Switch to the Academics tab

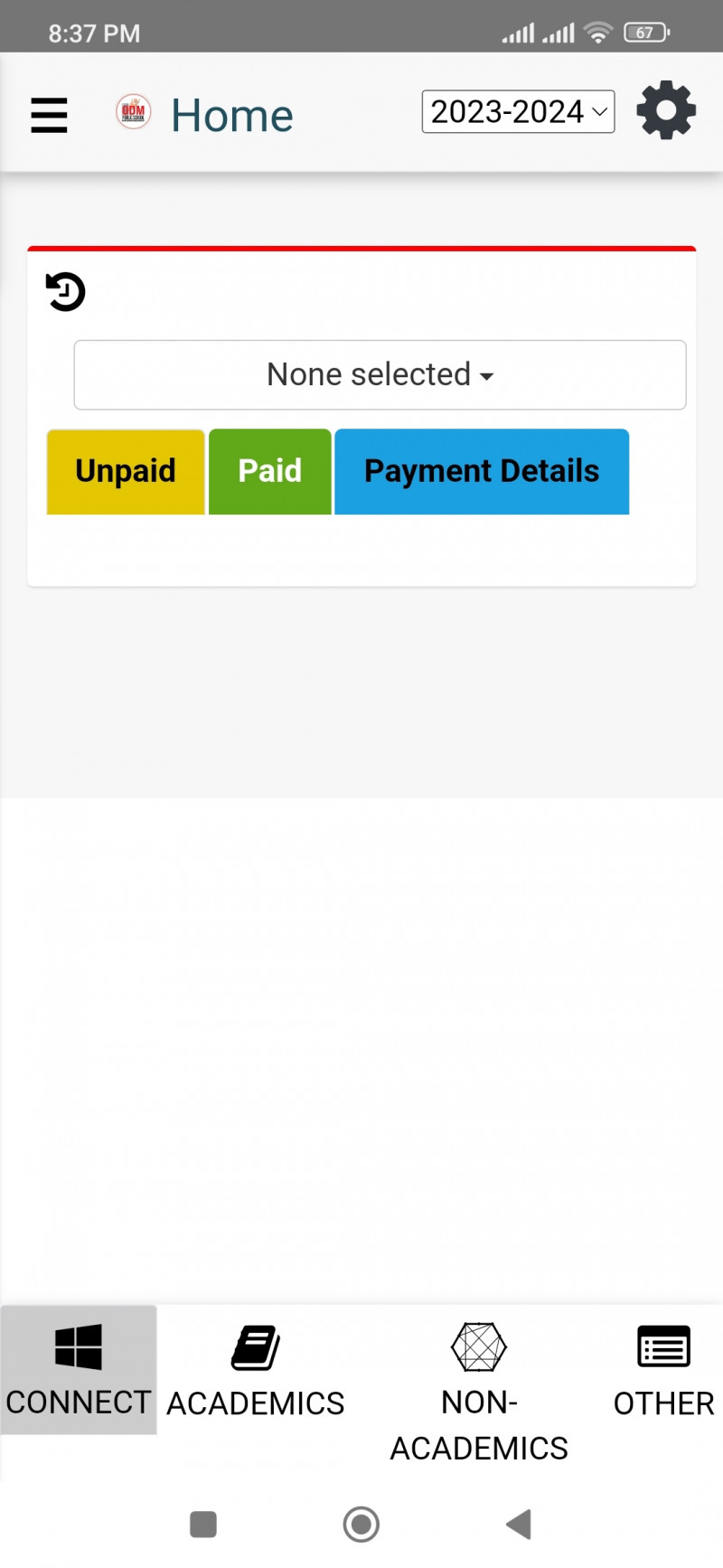pos(256,1369)
